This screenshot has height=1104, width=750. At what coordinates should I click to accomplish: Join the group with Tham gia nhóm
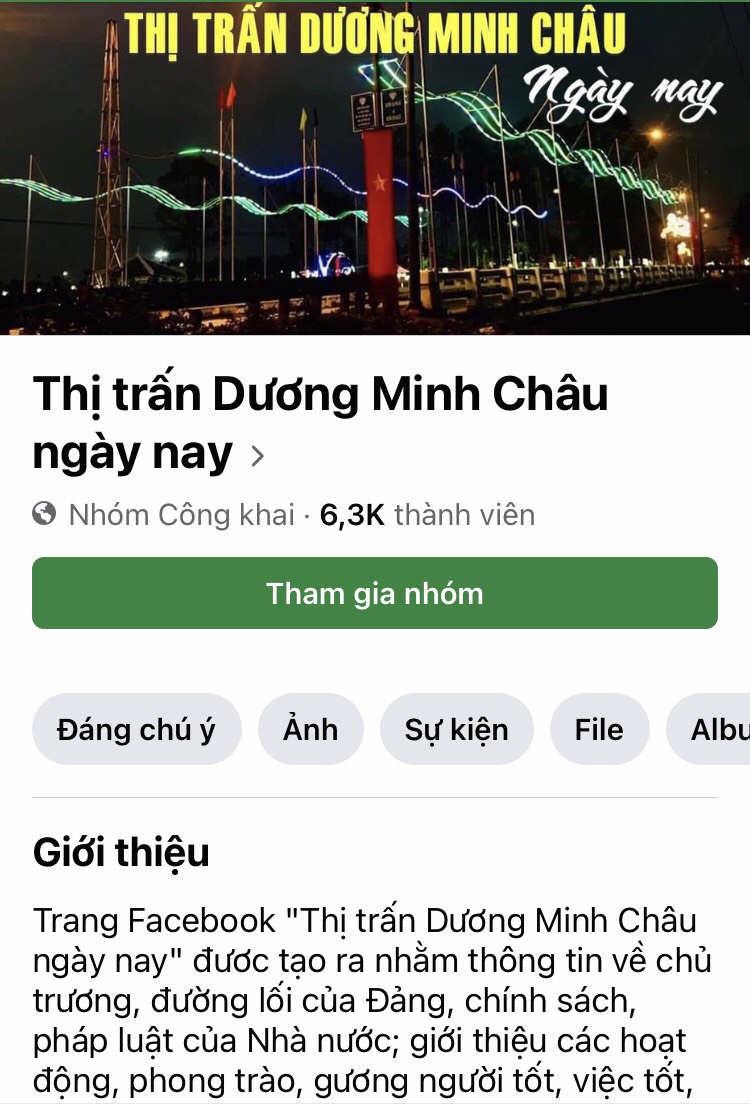(x=374, y=593)
